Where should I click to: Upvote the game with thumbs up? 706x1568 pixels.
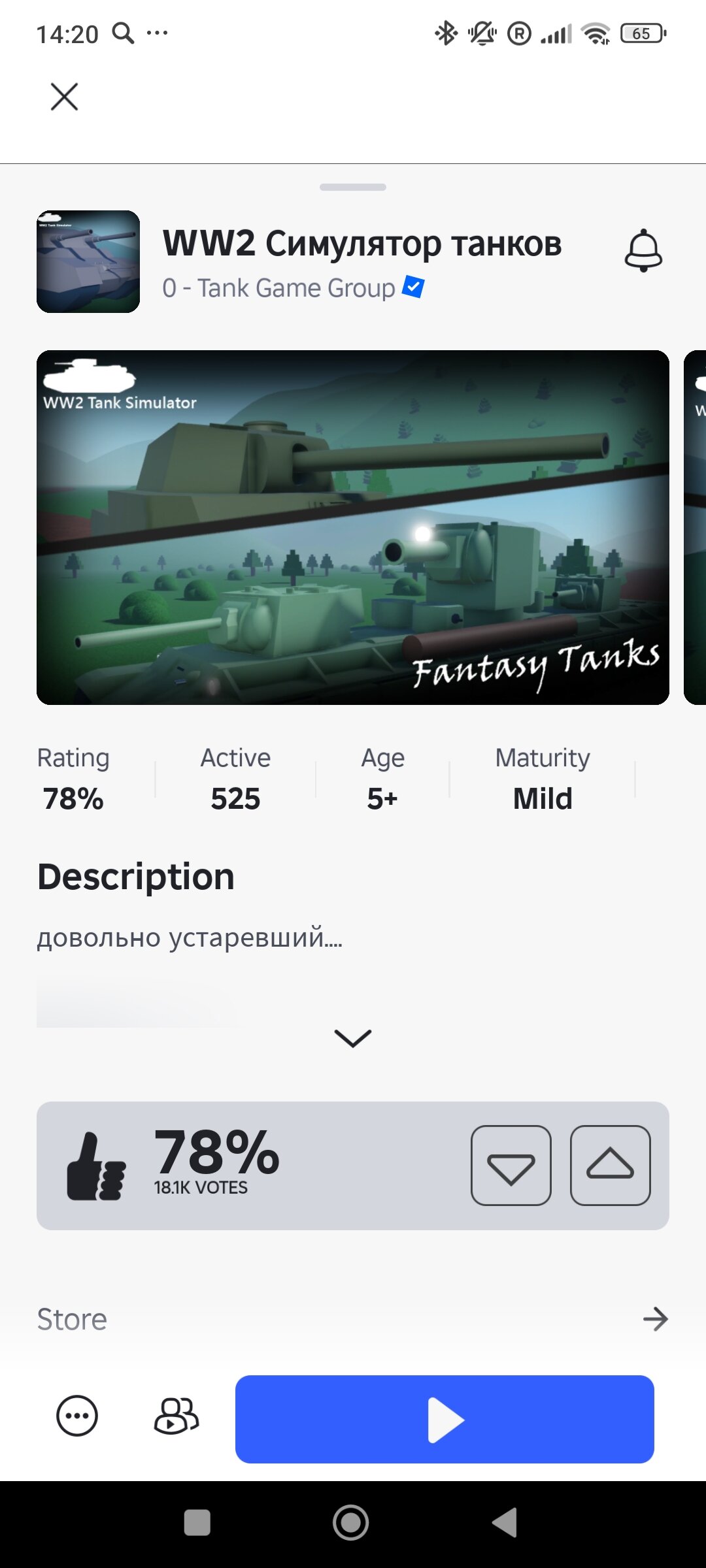click(611, 1166)
